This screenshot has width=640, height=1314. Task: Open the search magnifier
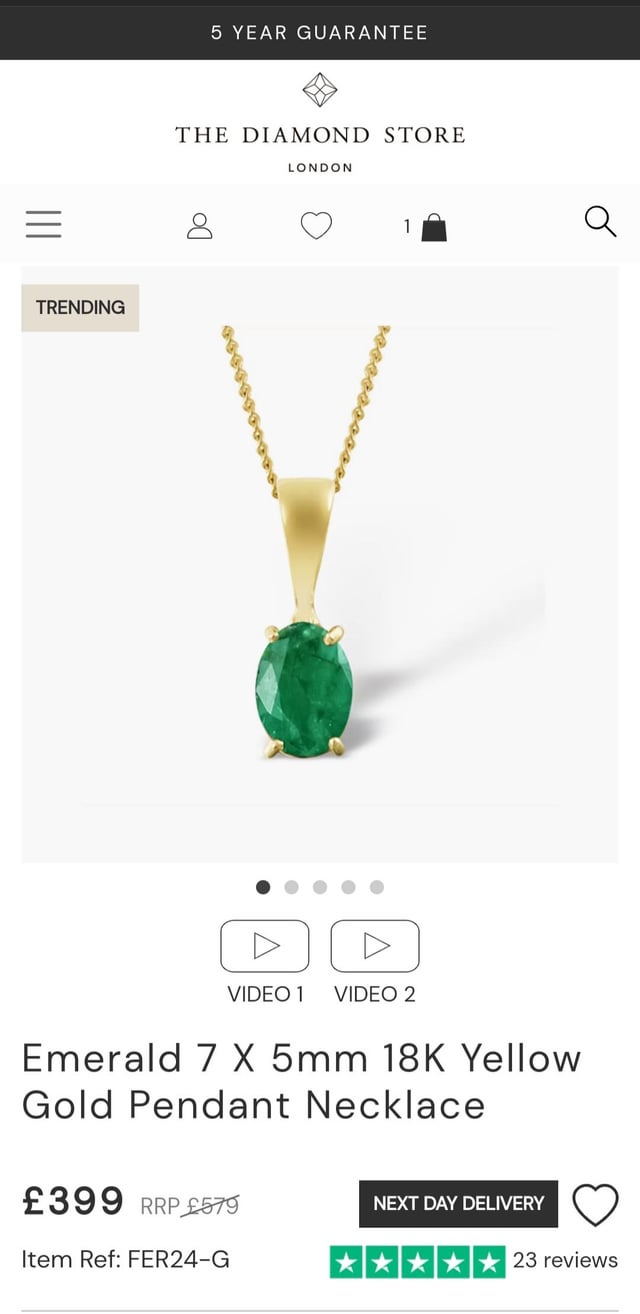click(600, 222)
